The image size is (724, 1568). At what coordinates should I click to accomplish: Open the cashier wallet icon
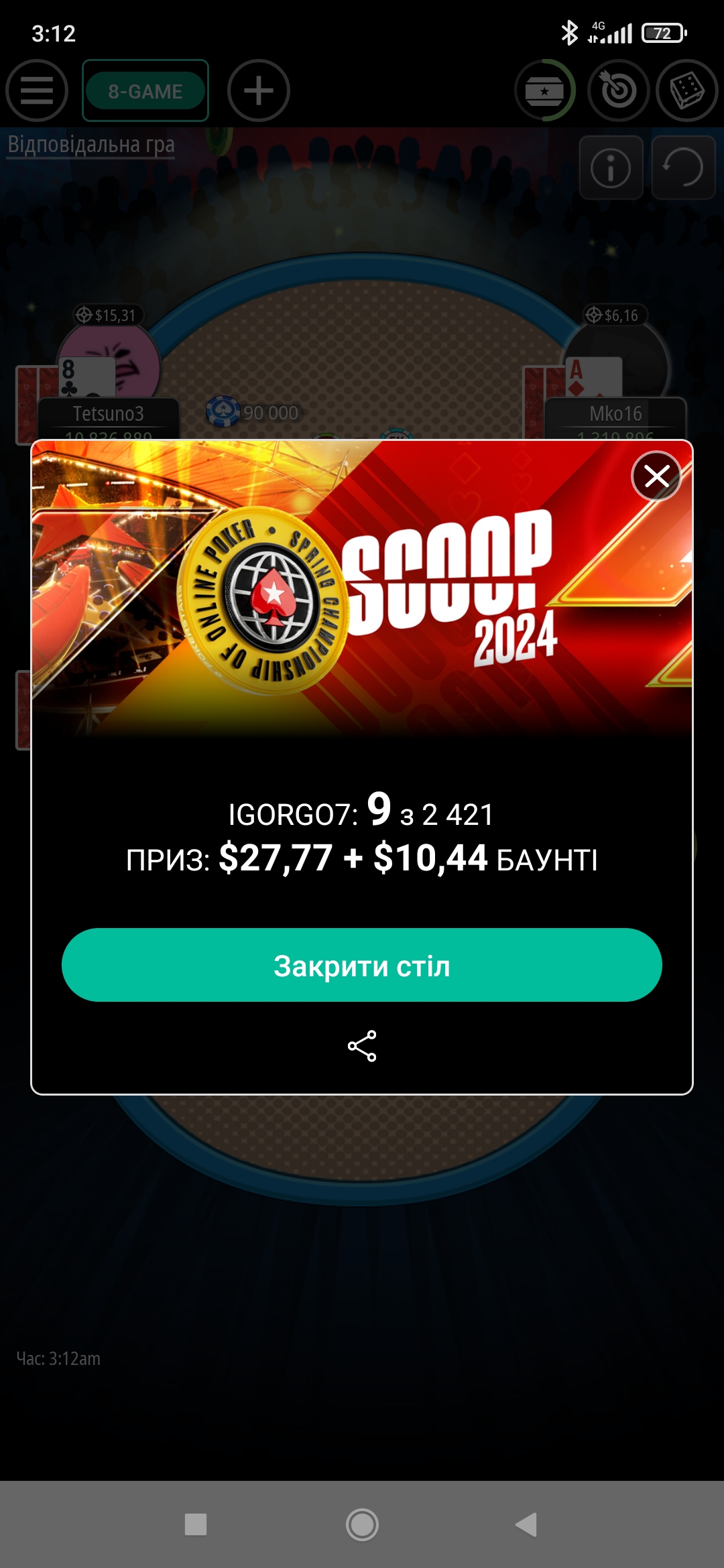click(x=545, y=90)
